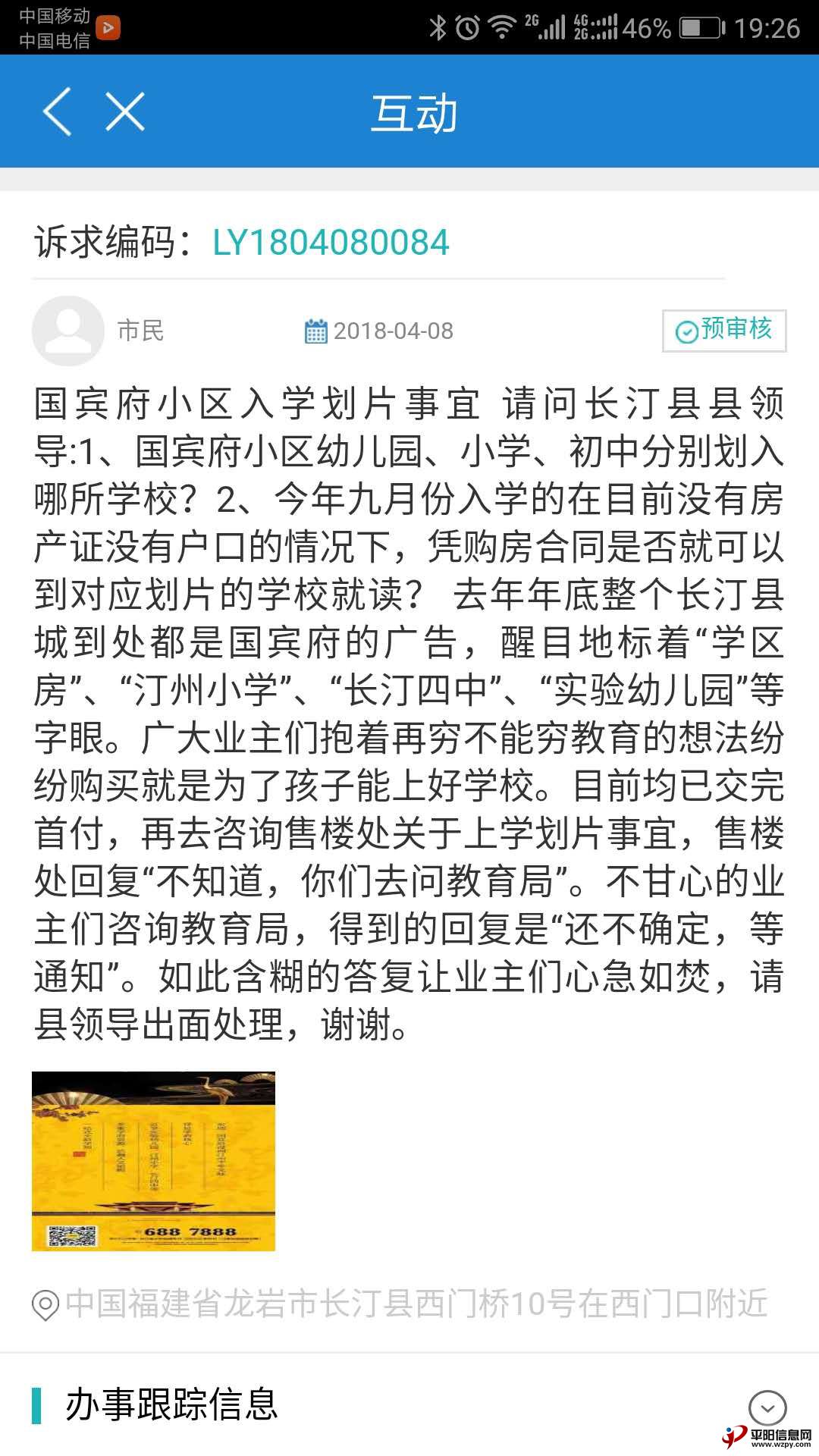The height and width of the screenshot is (1456, 819).
Task: Open the attached yellow flyer image
Action: [153, 1161]
